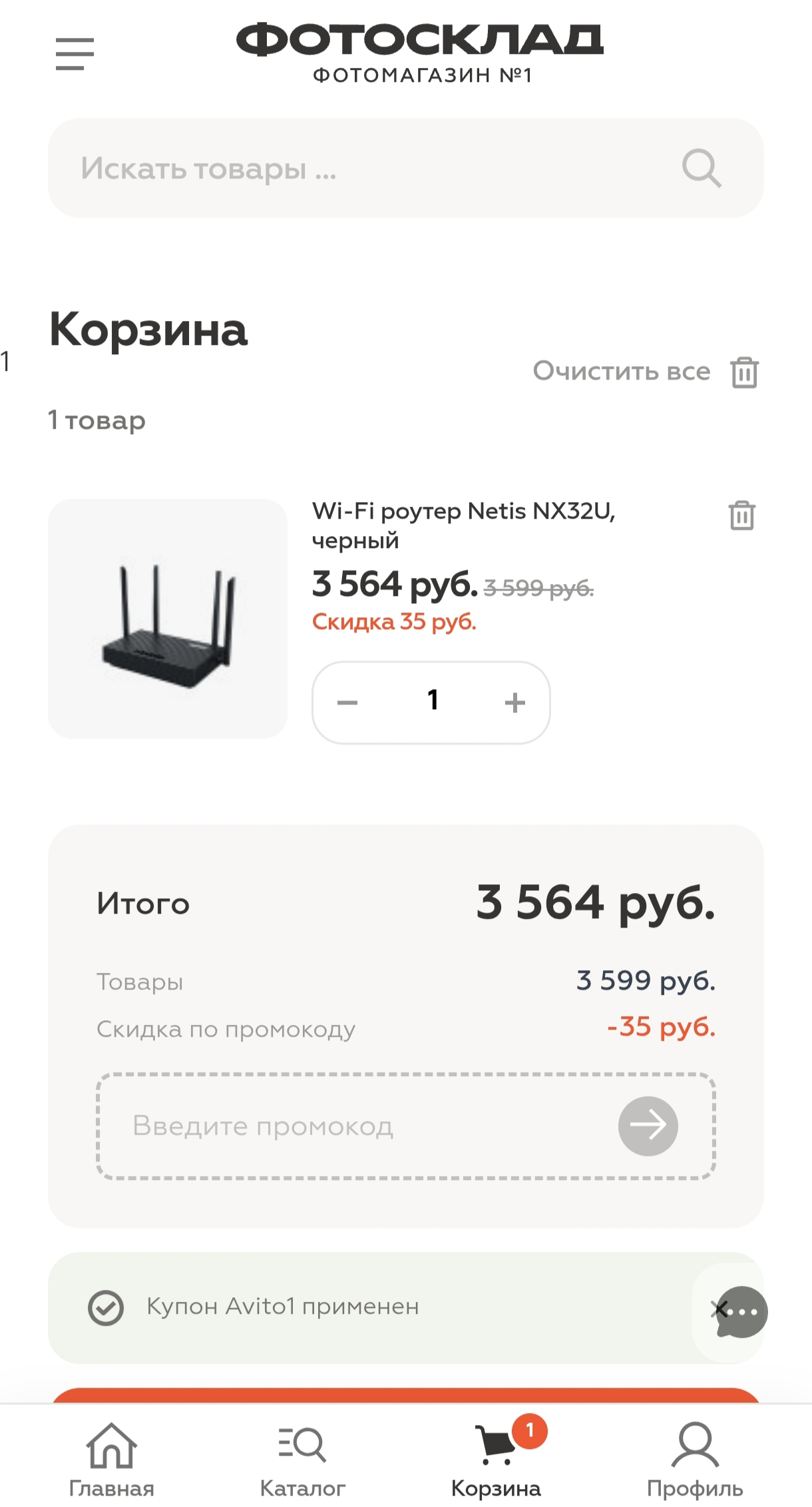Open the Профиль tab

695,1458
